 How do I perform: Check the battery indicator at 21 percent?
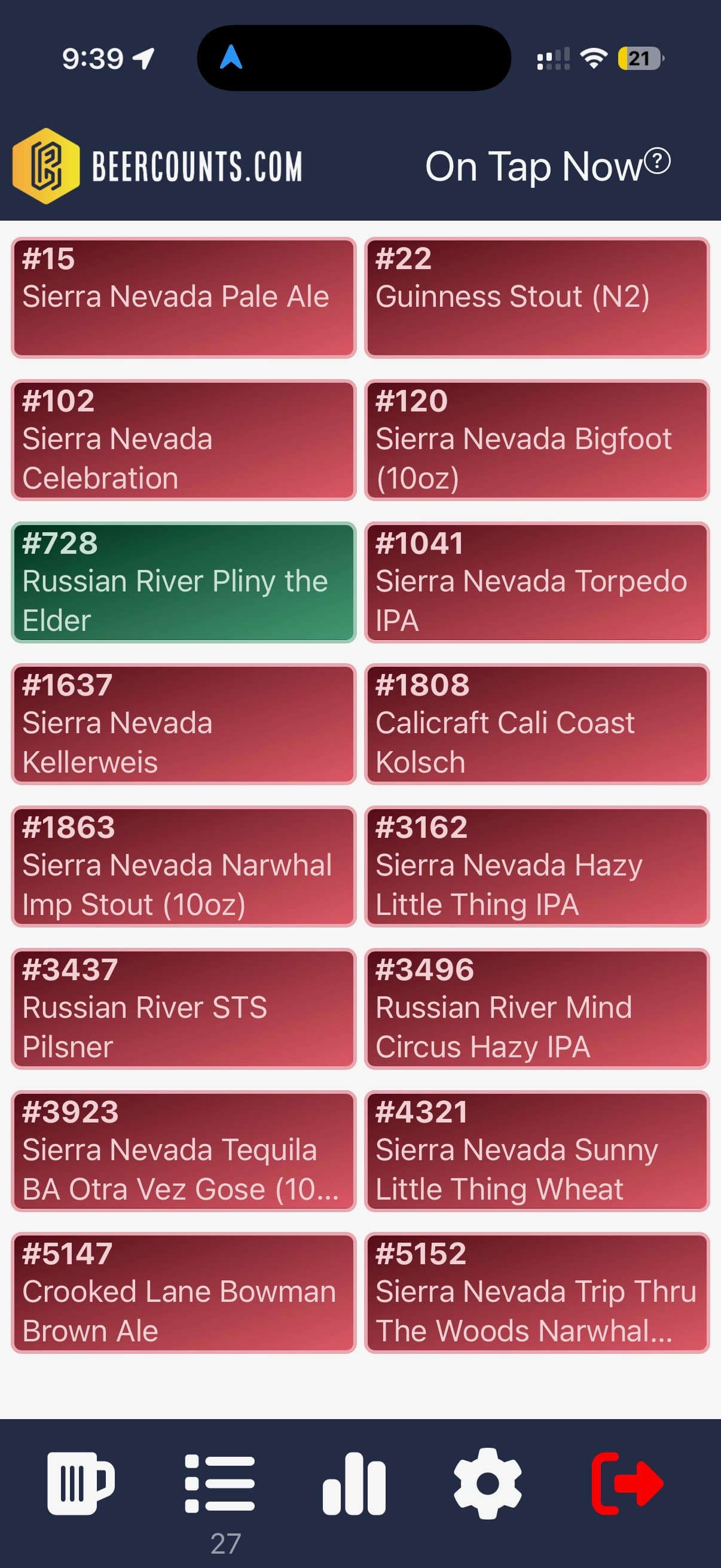pos(638,58)
